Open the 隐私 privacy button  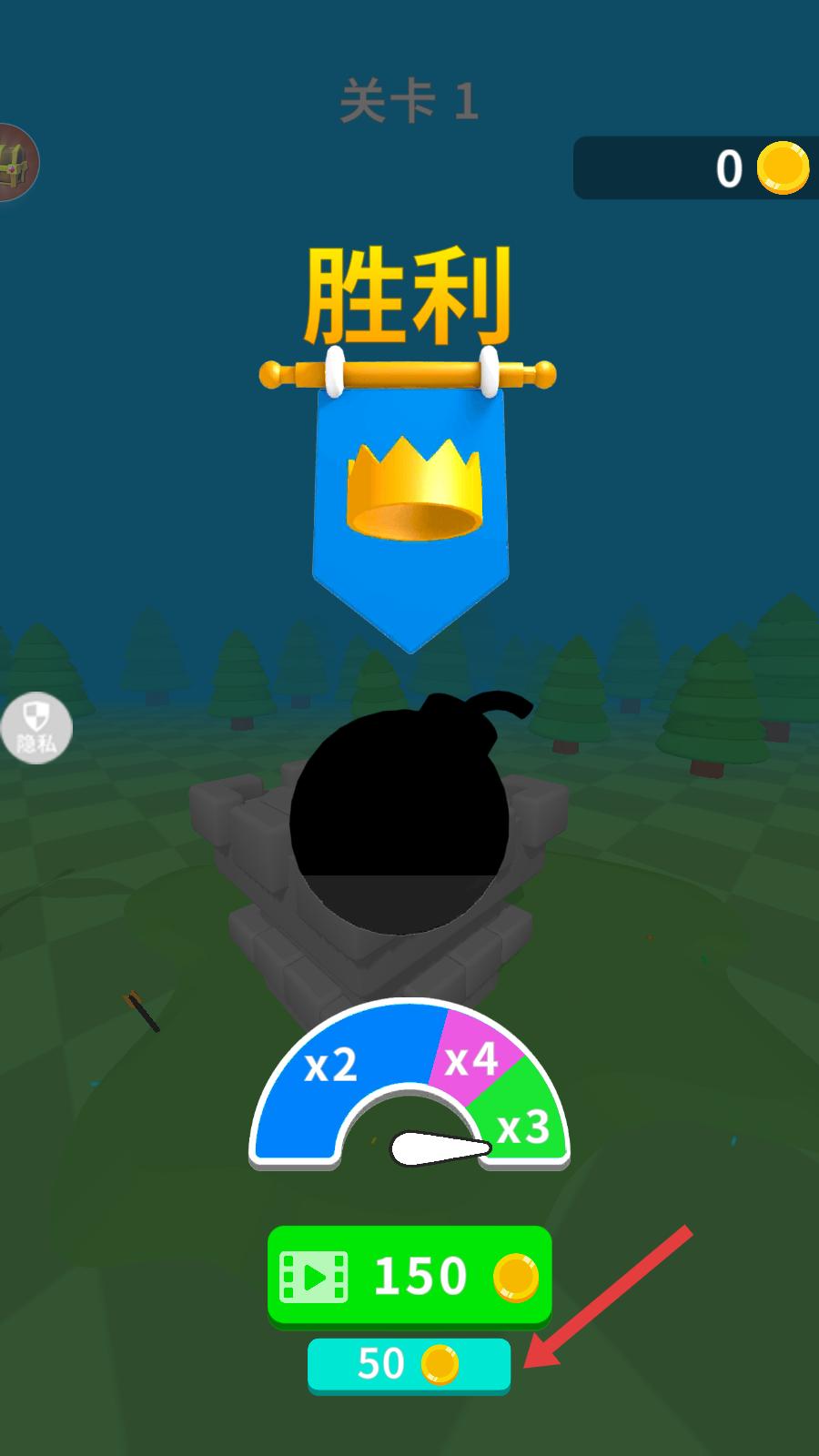pos(35,728)
